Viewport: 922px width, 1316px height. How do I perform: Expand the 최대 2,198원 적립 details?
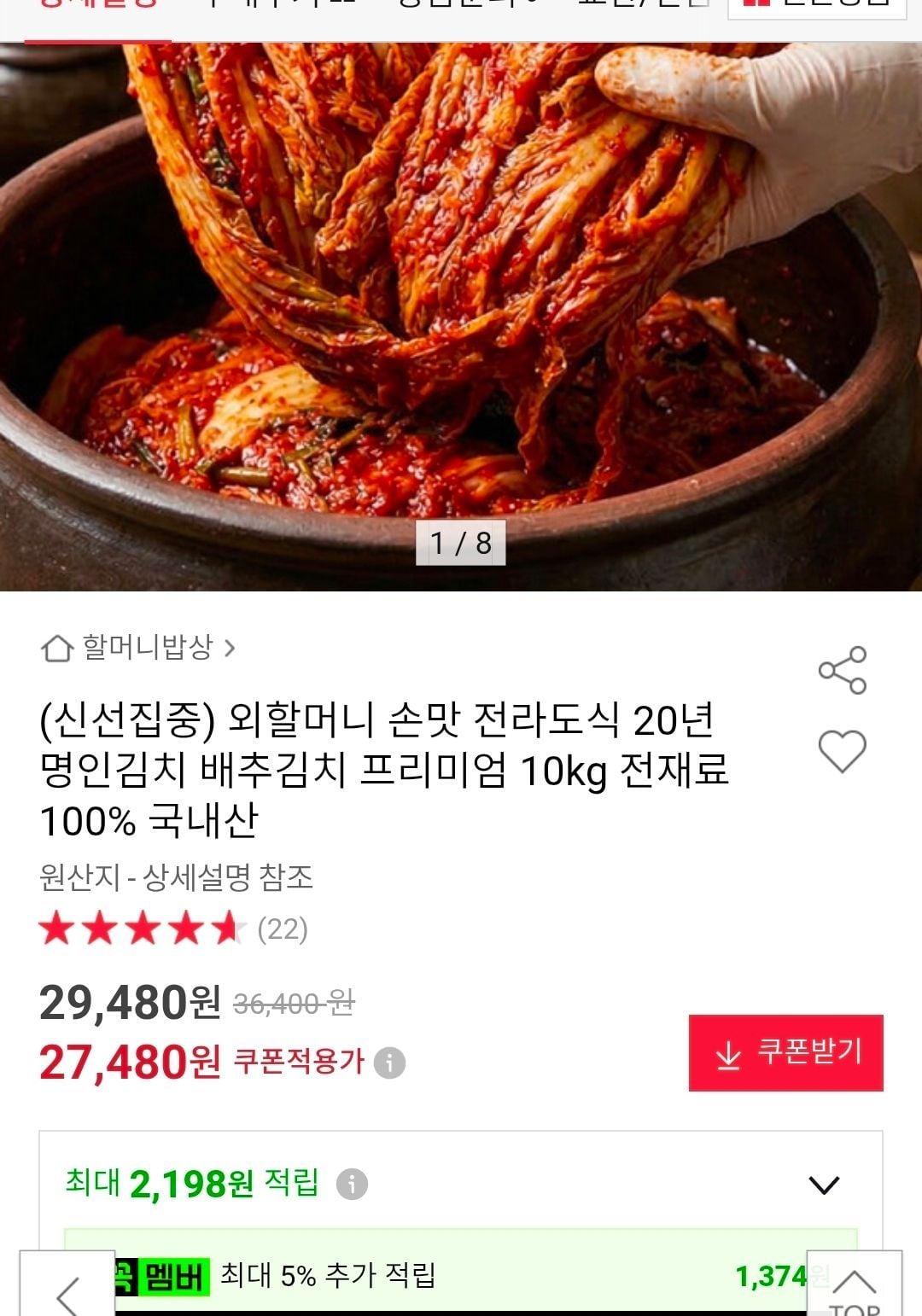[x=824, y=1185]
